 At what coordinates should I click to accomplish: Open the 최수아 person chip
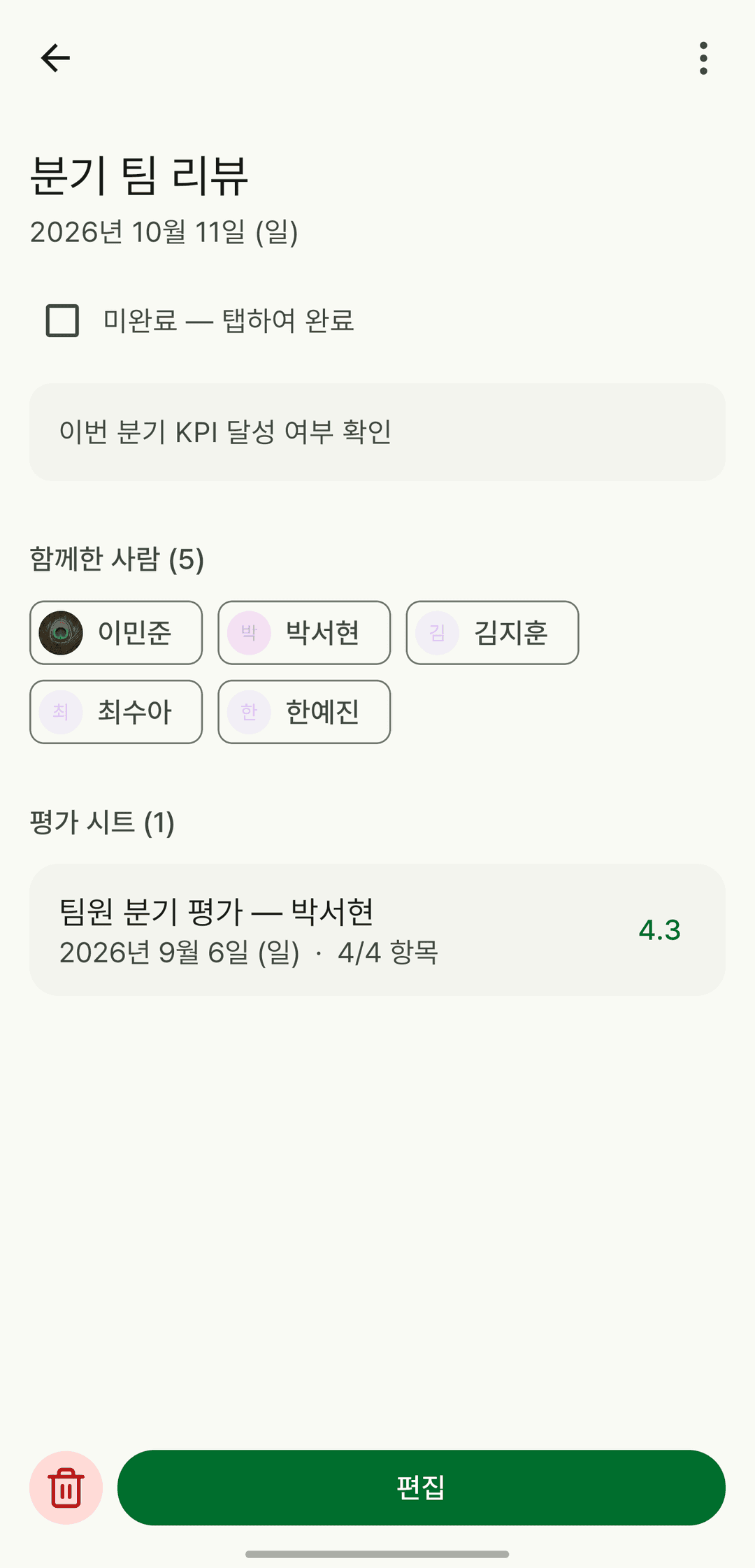pyautogui.click(x=116, y=712)
